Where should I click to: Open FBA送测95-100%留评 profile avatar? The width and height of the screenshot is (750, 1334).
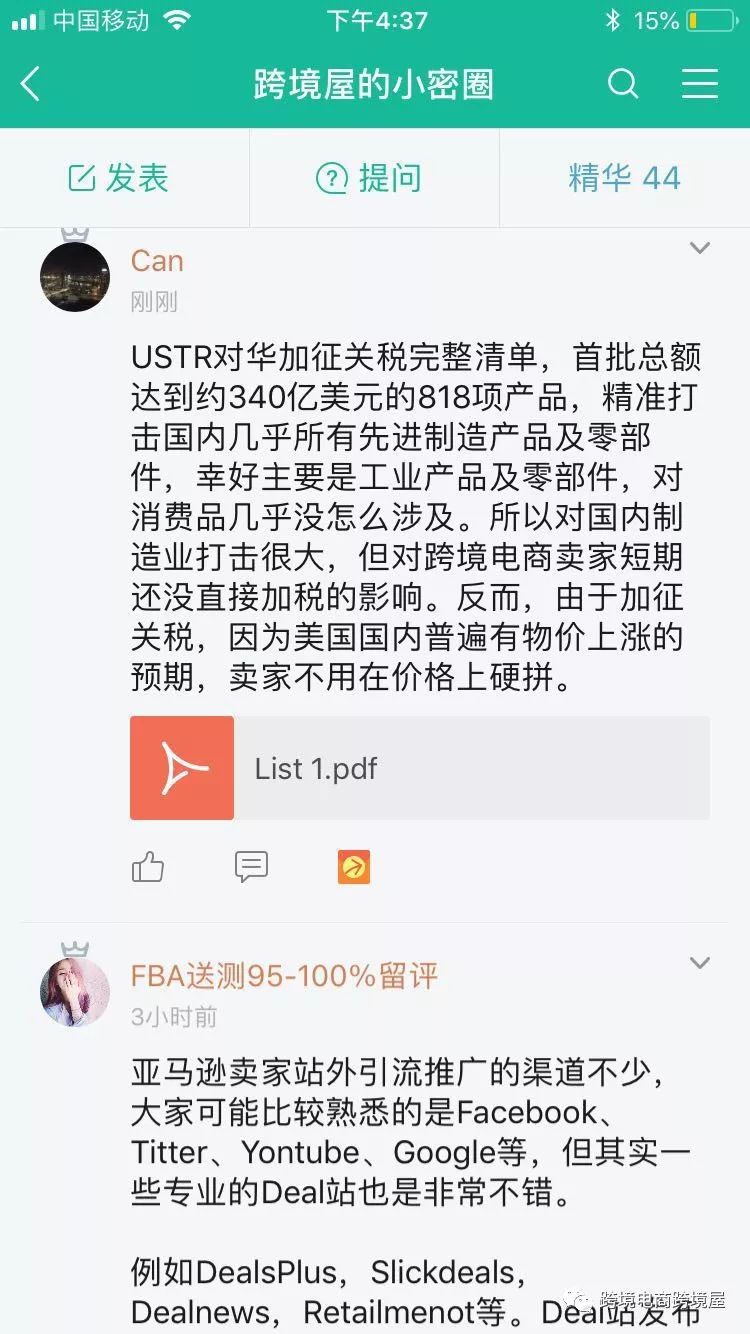tap(75, 991)
